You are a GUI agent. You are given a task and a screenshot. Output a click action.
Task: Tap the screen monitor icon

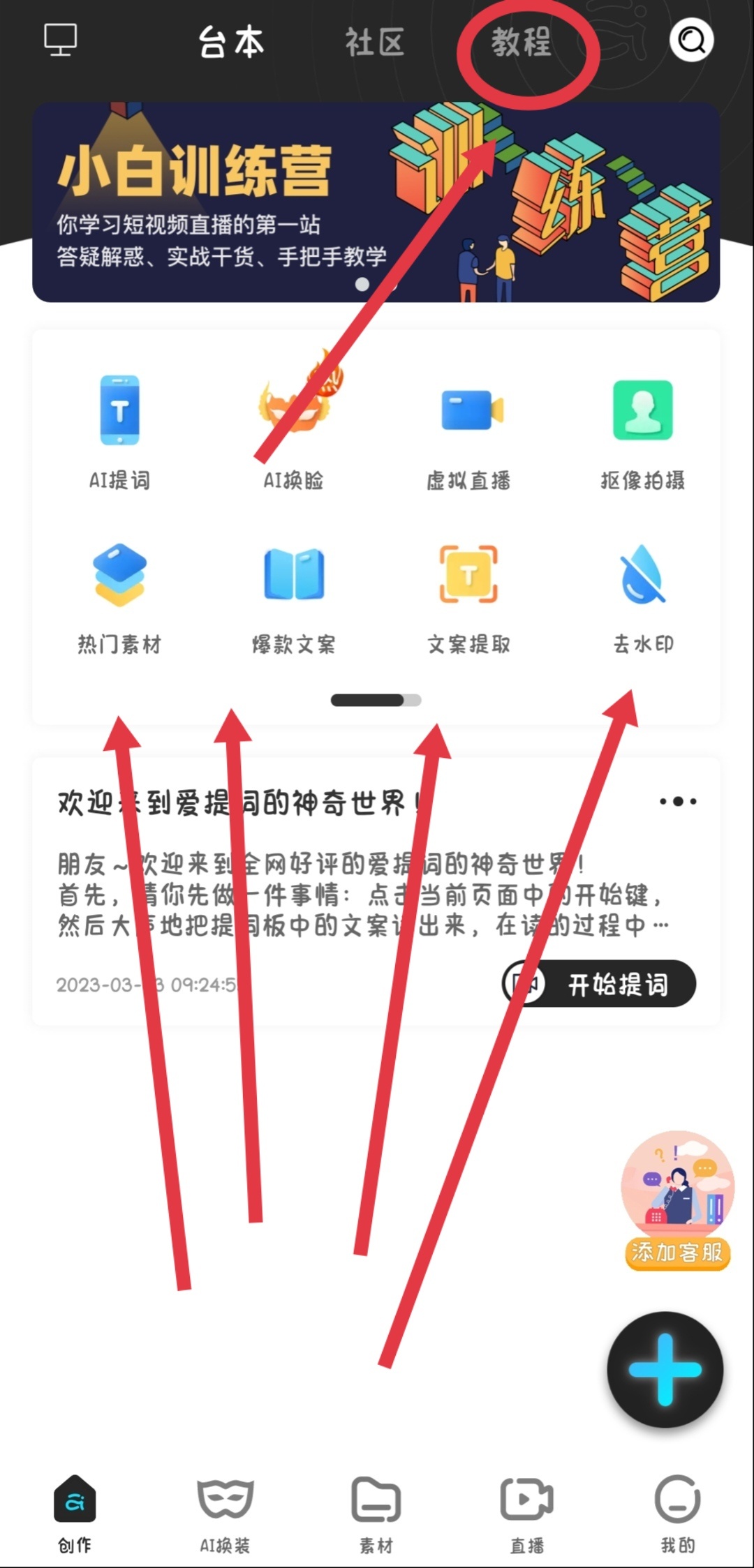[x=61, y=40]
